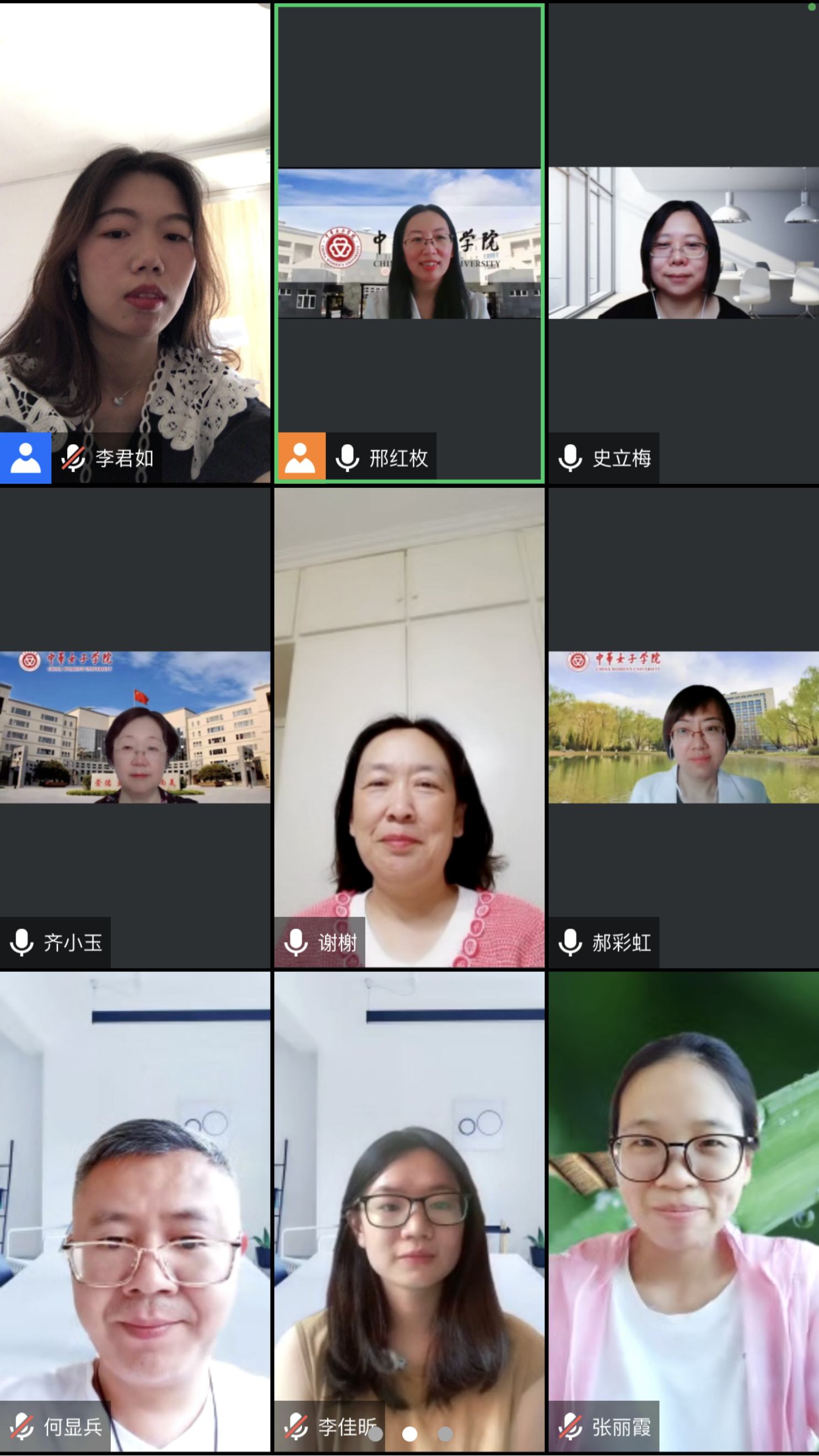Jump to the first page indicator dot
The width and height of the screenshot is (819, 1456).
pos(375,1434)
